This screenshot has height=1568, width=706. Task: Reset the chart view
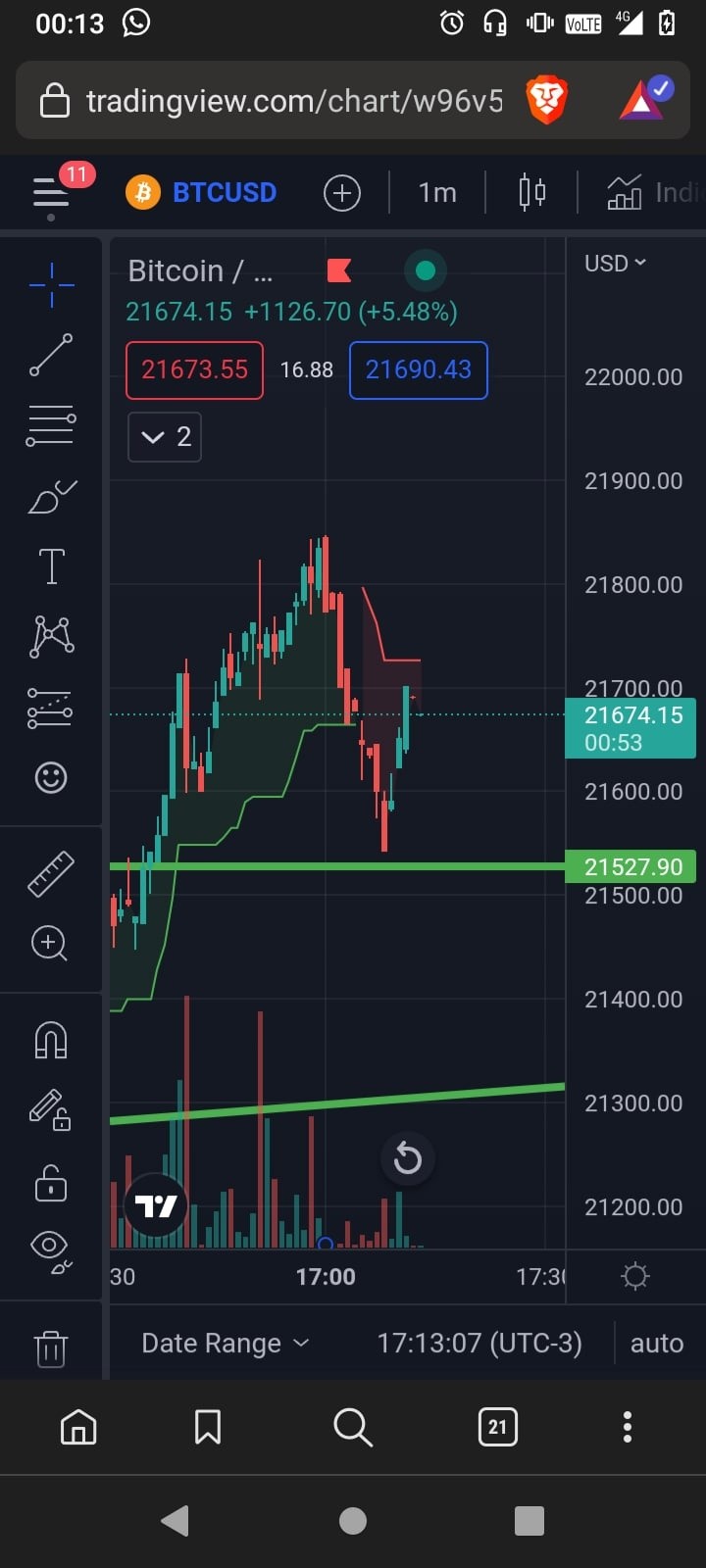(407, 1159)
